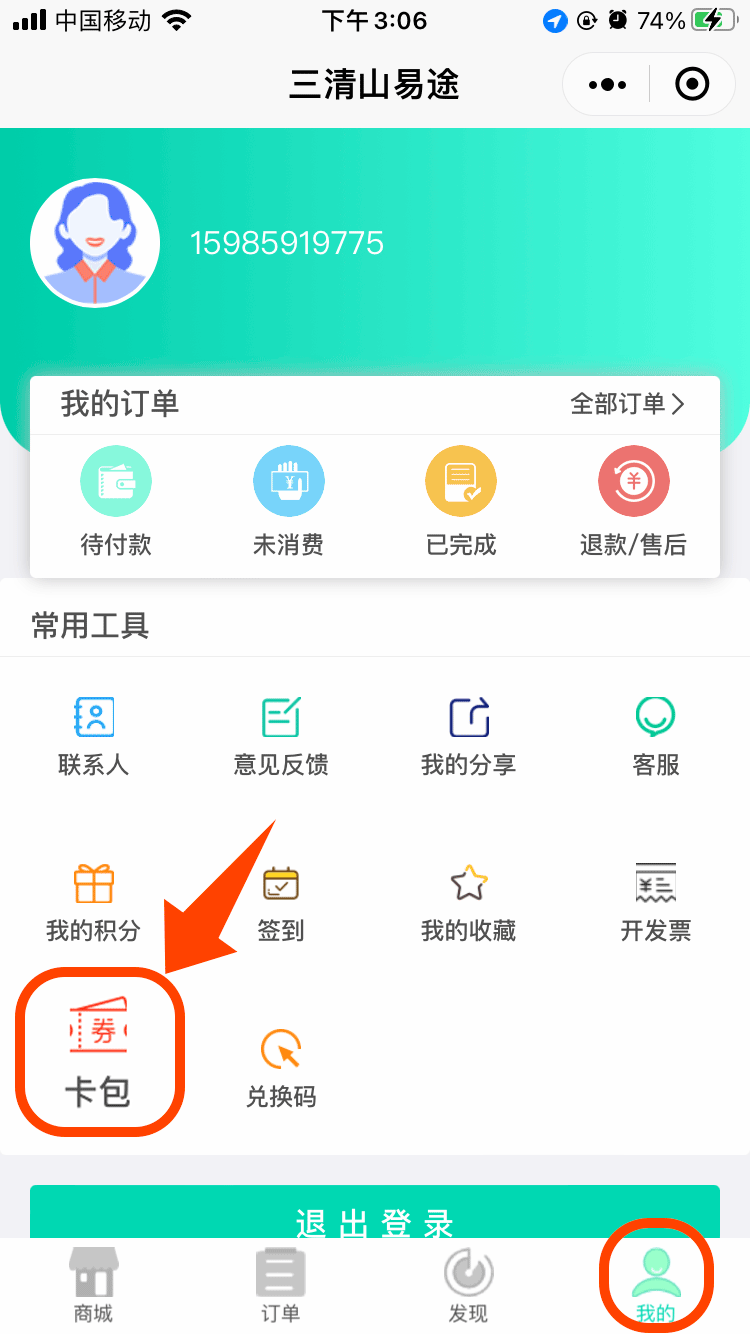Request an invoice (开发票)

(x=656, y=902)
